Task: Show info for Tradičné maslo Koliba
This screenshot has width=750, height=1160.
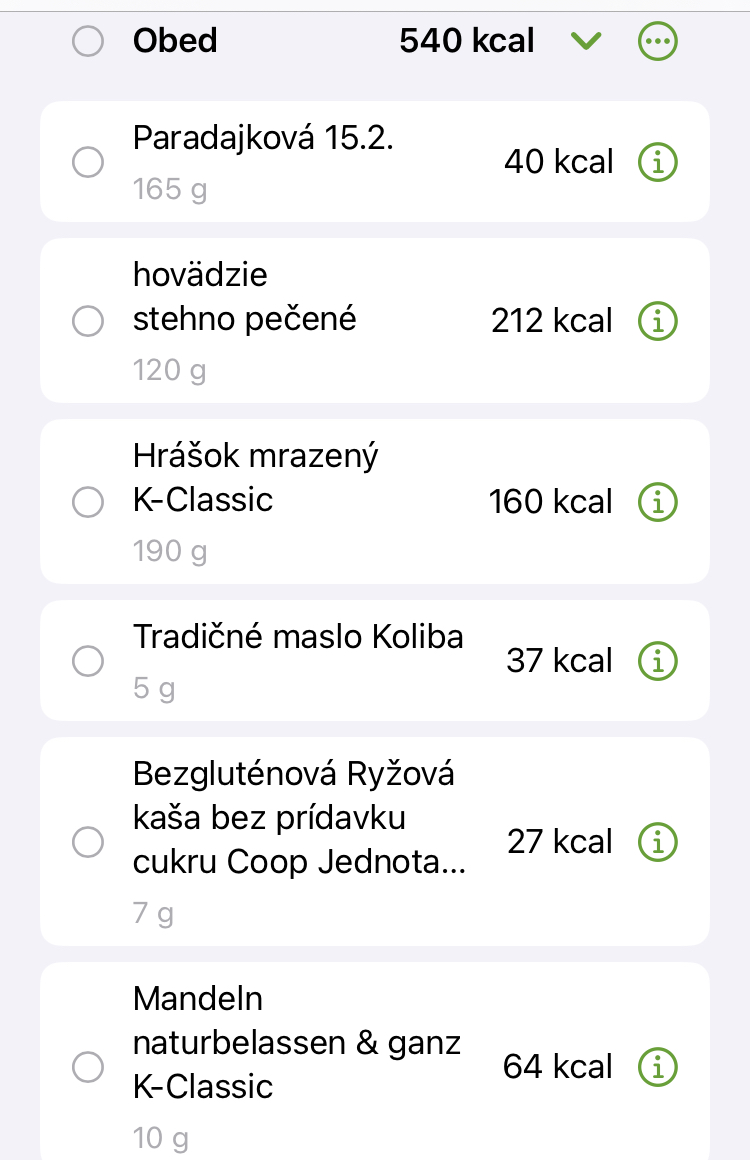Action: click(657, 661)
